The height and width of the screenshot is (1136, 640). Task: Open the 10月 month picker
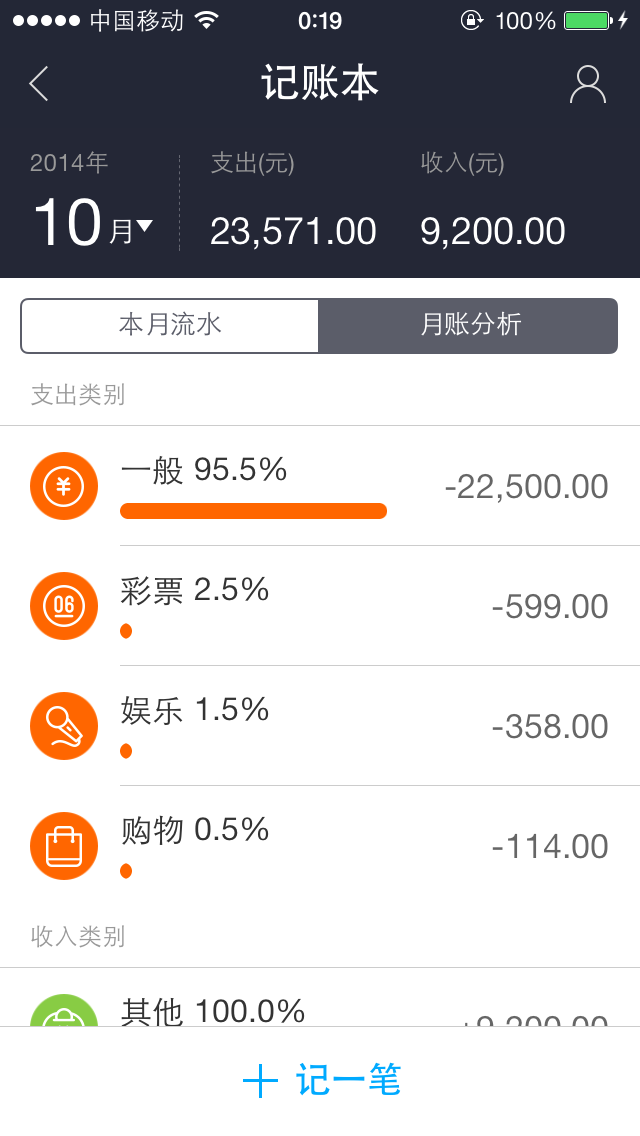[93, 222]
